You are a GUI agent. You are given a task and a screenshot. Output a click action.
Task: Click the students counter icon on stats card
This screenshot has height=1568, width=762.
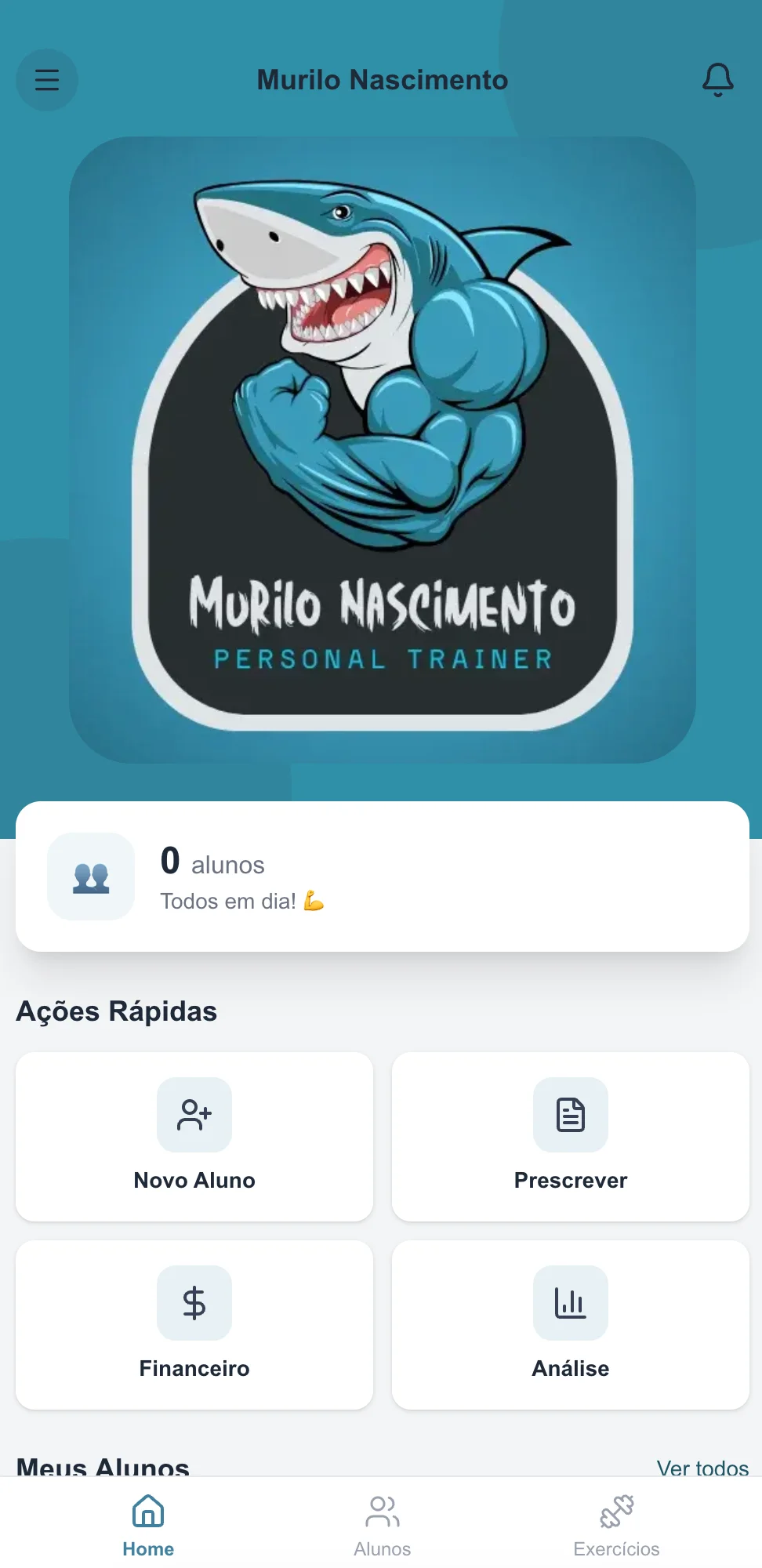coord(90,876)
